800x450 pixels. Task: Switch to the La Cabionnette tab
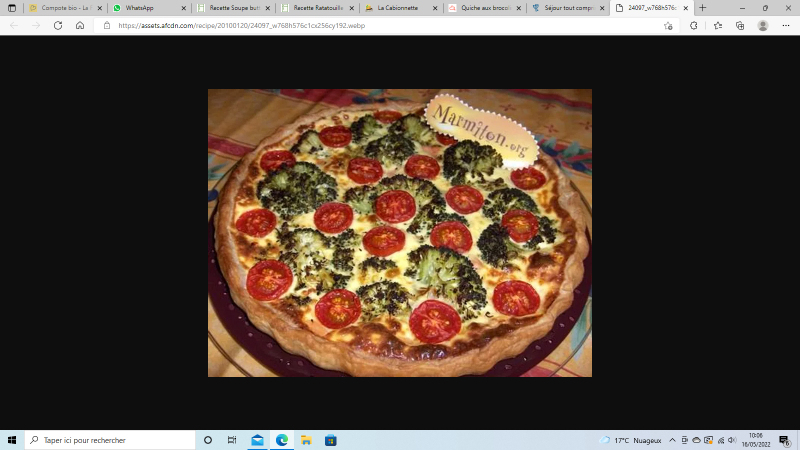(400, 8)
